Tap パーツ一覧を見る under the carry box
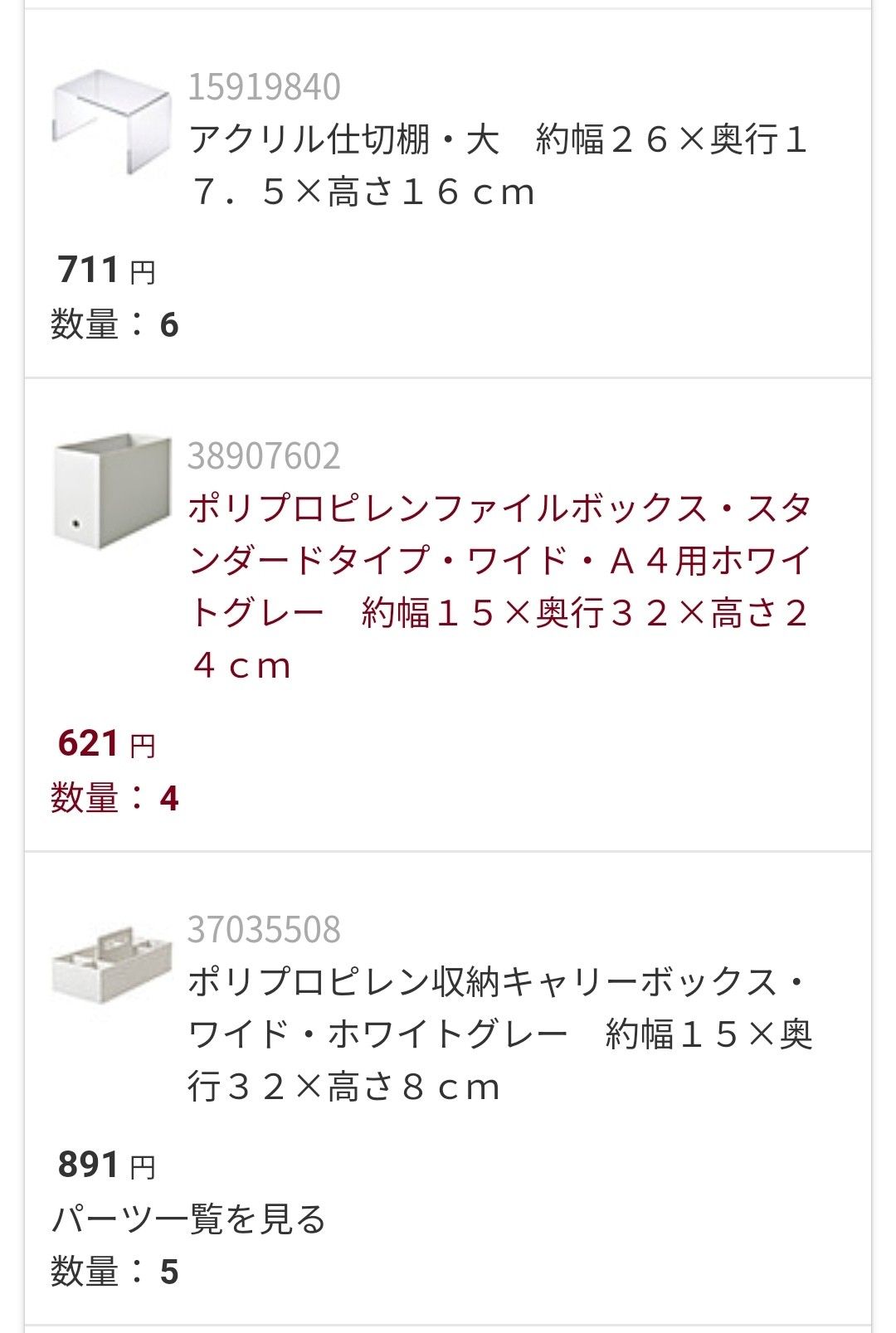 [189, 1219]
